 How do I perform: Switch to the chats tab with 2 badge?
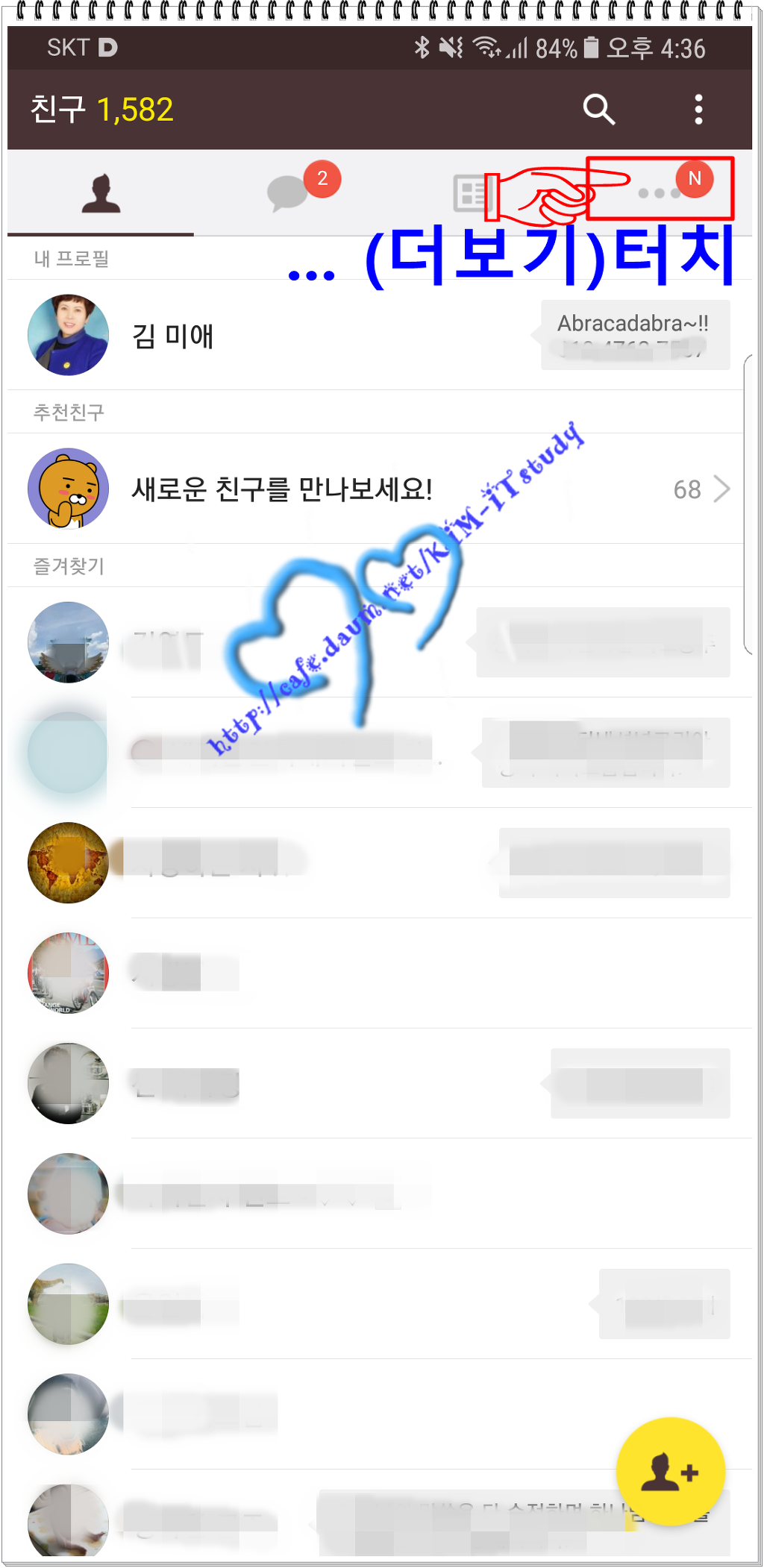pyautogui.click(x=288, y=193)
